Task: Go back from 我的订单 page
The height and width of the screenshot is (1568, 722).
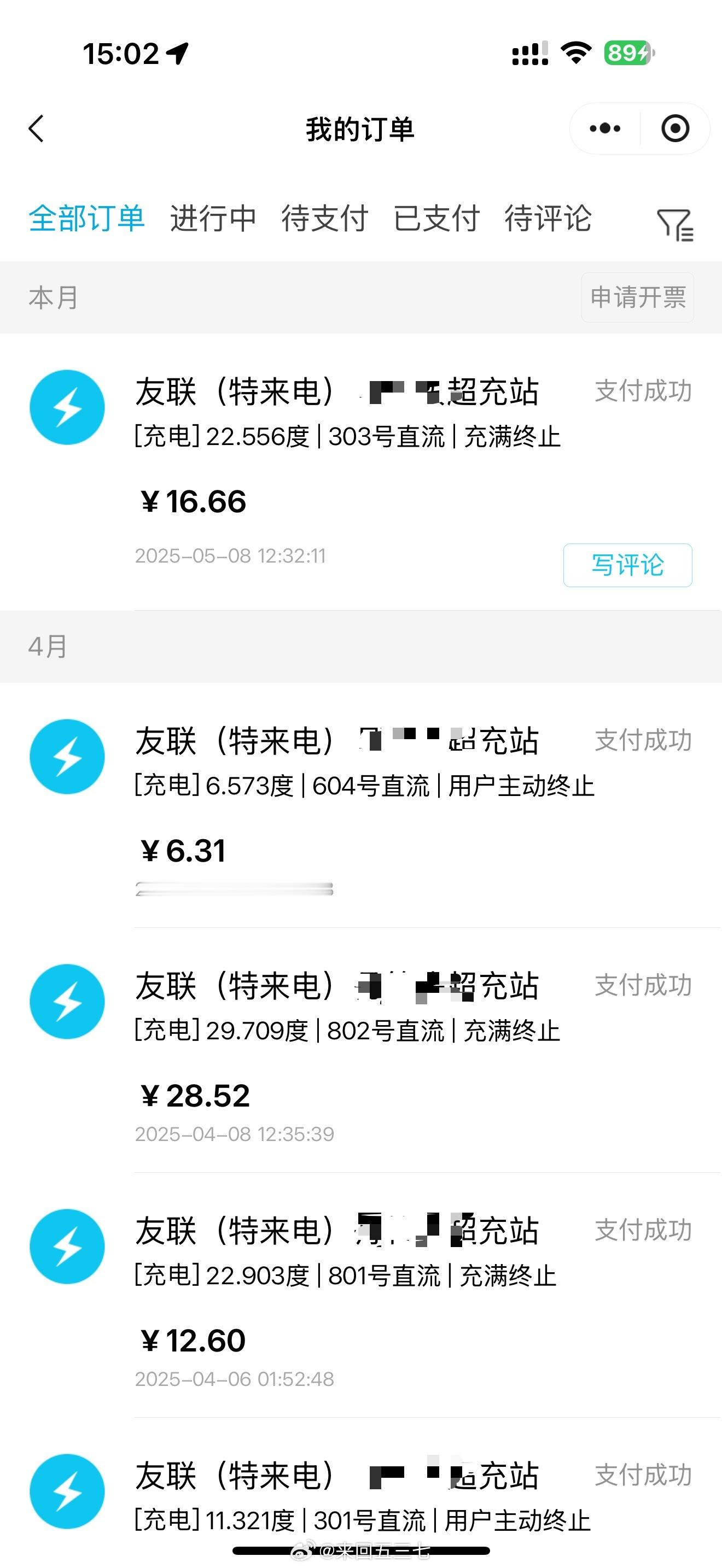Action: 37,128
